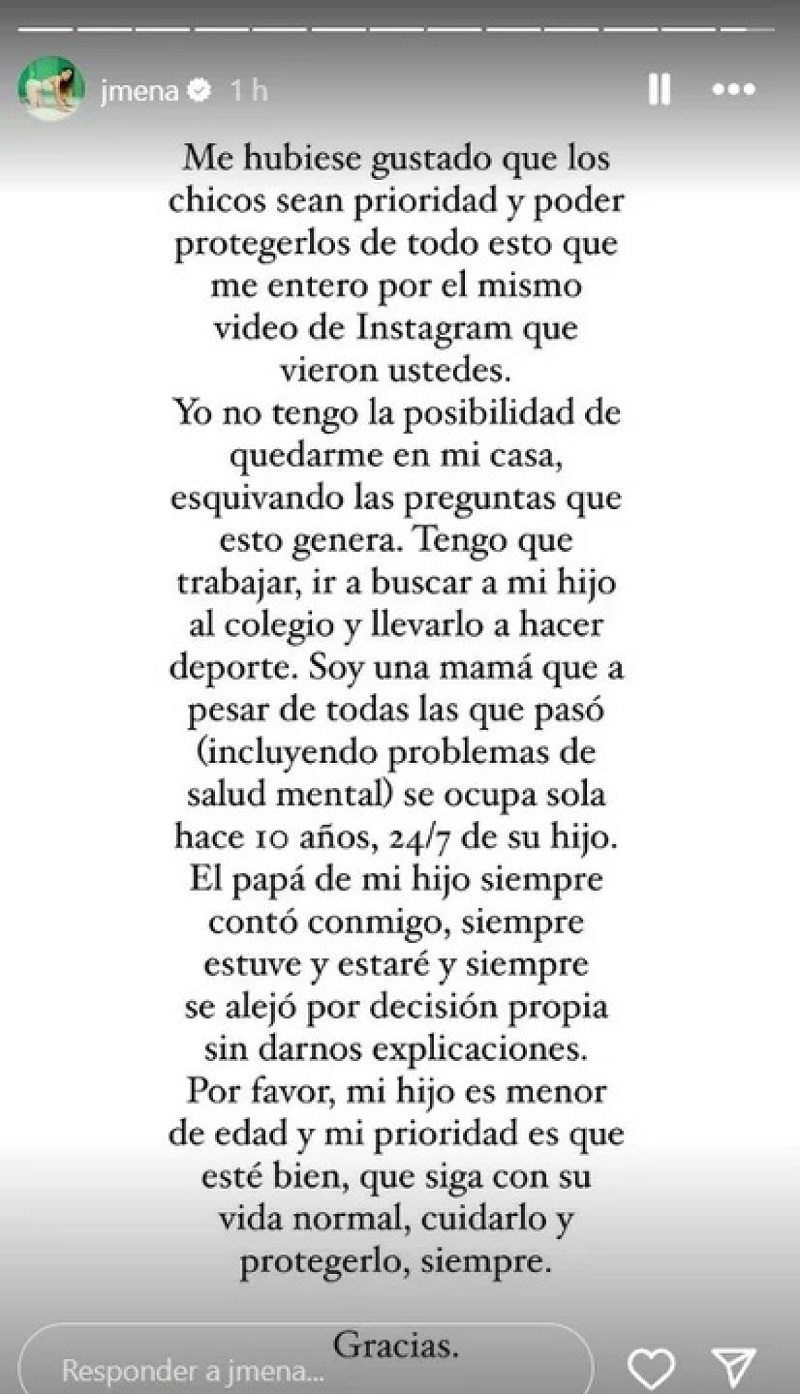Open the story overflow menu
The width and height of the screenshot is (800, 1394).
[x=734, y=90]
